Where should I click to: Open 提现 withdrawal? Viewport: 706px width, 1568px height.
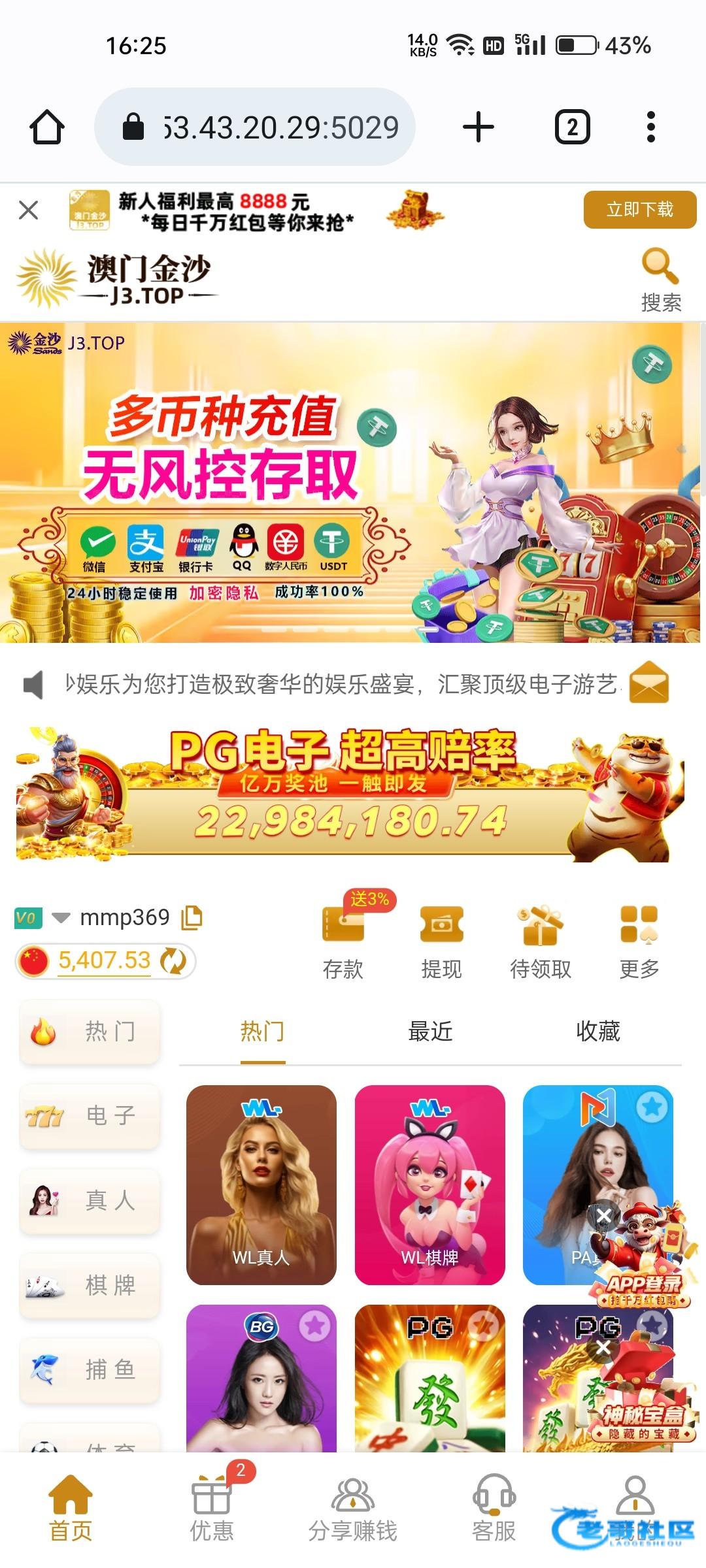441,941
